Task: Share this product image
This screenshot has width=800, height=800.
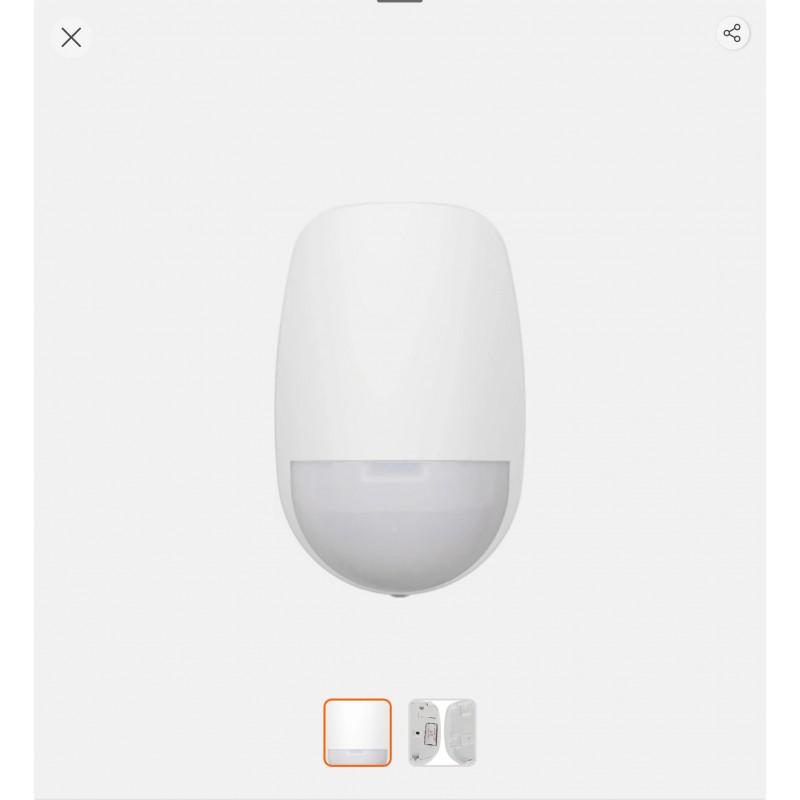Action: pyautogui.click(x=732, y=34)
